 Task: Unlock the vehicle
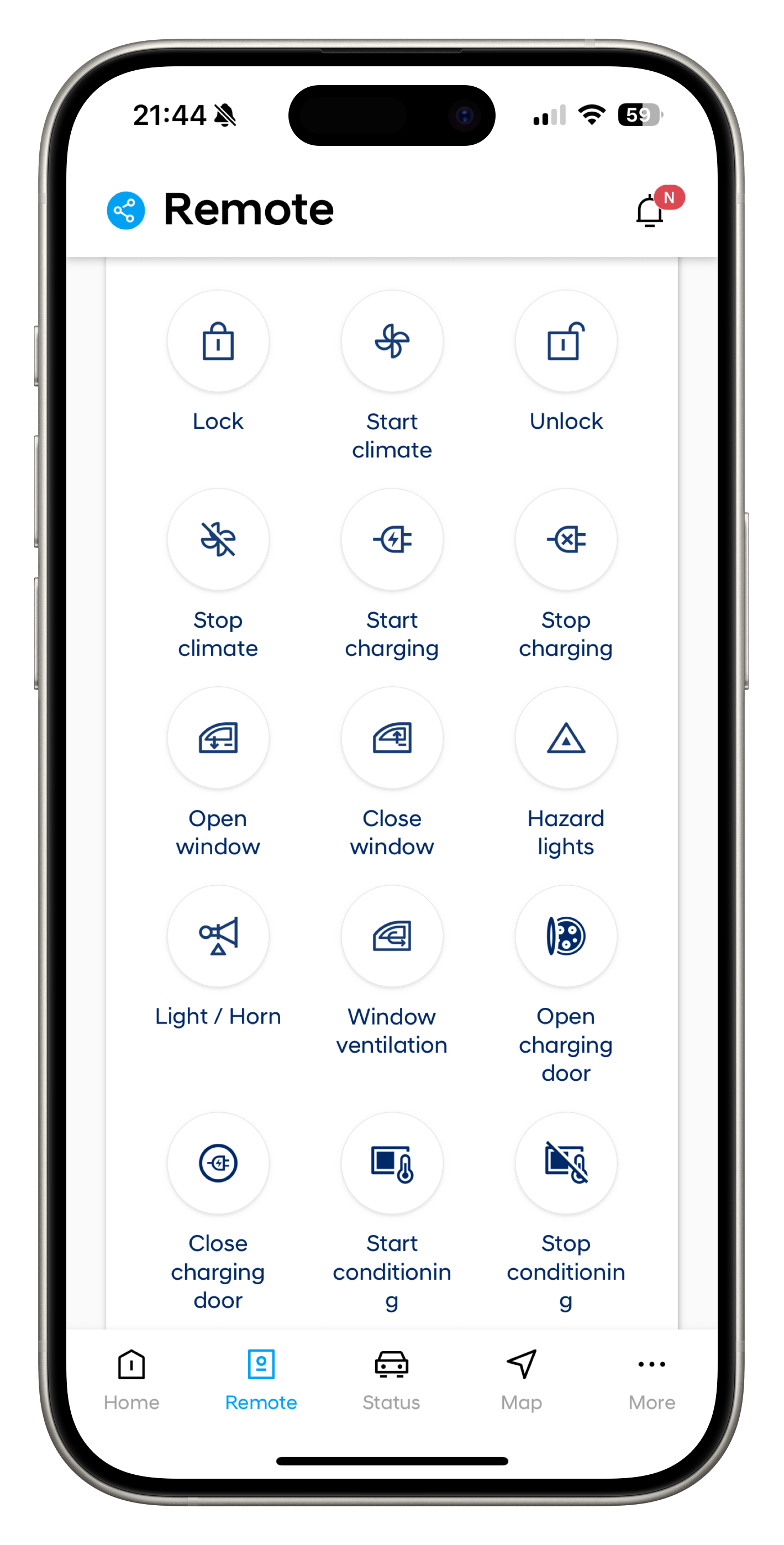[566, 341]
